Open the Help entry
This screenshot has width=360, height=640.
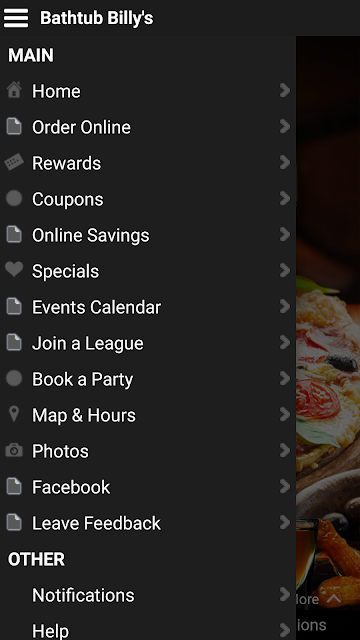pos(148,627)
